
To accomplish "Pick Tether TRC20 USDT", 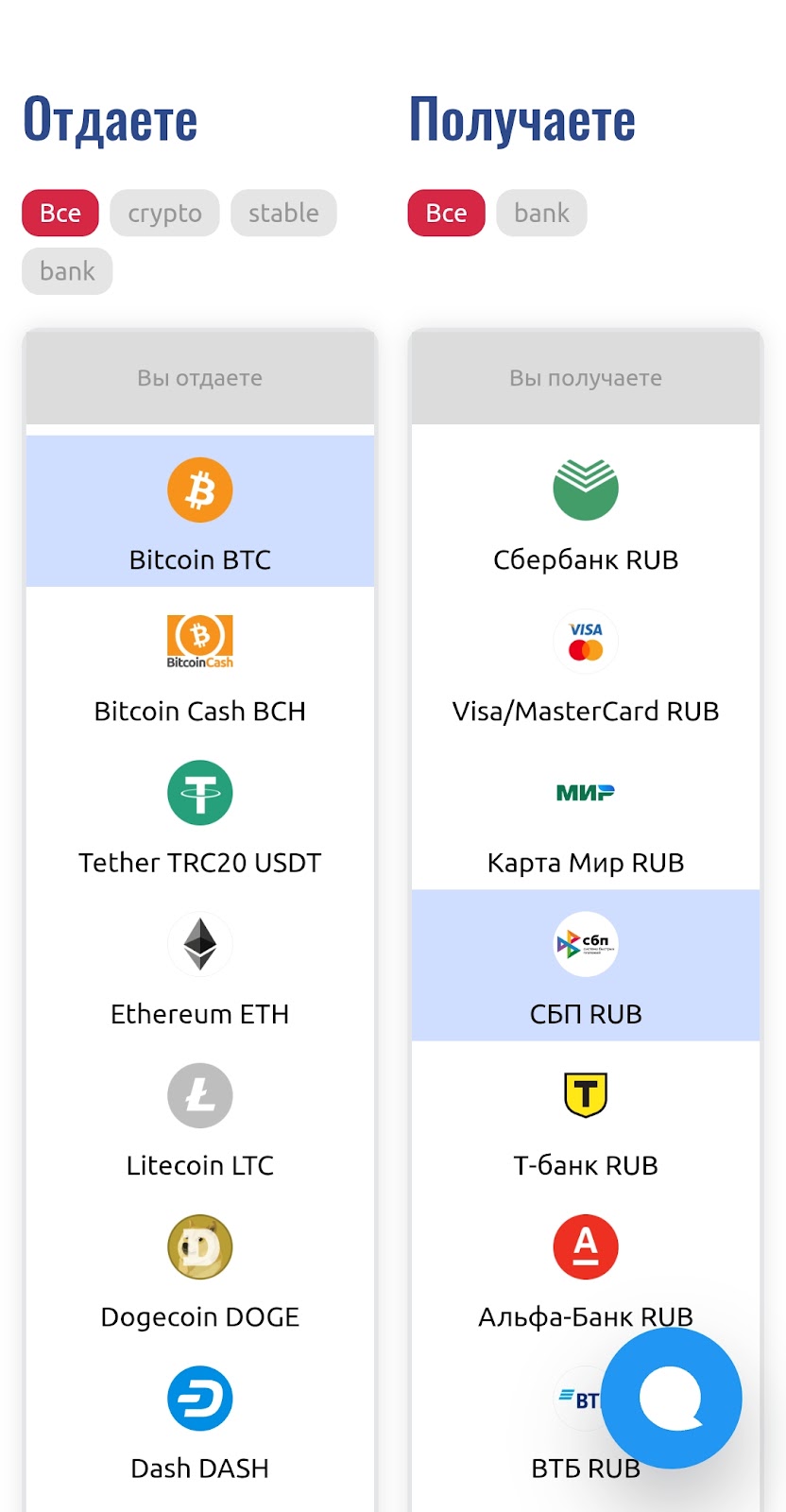I will tap(200, 814).
